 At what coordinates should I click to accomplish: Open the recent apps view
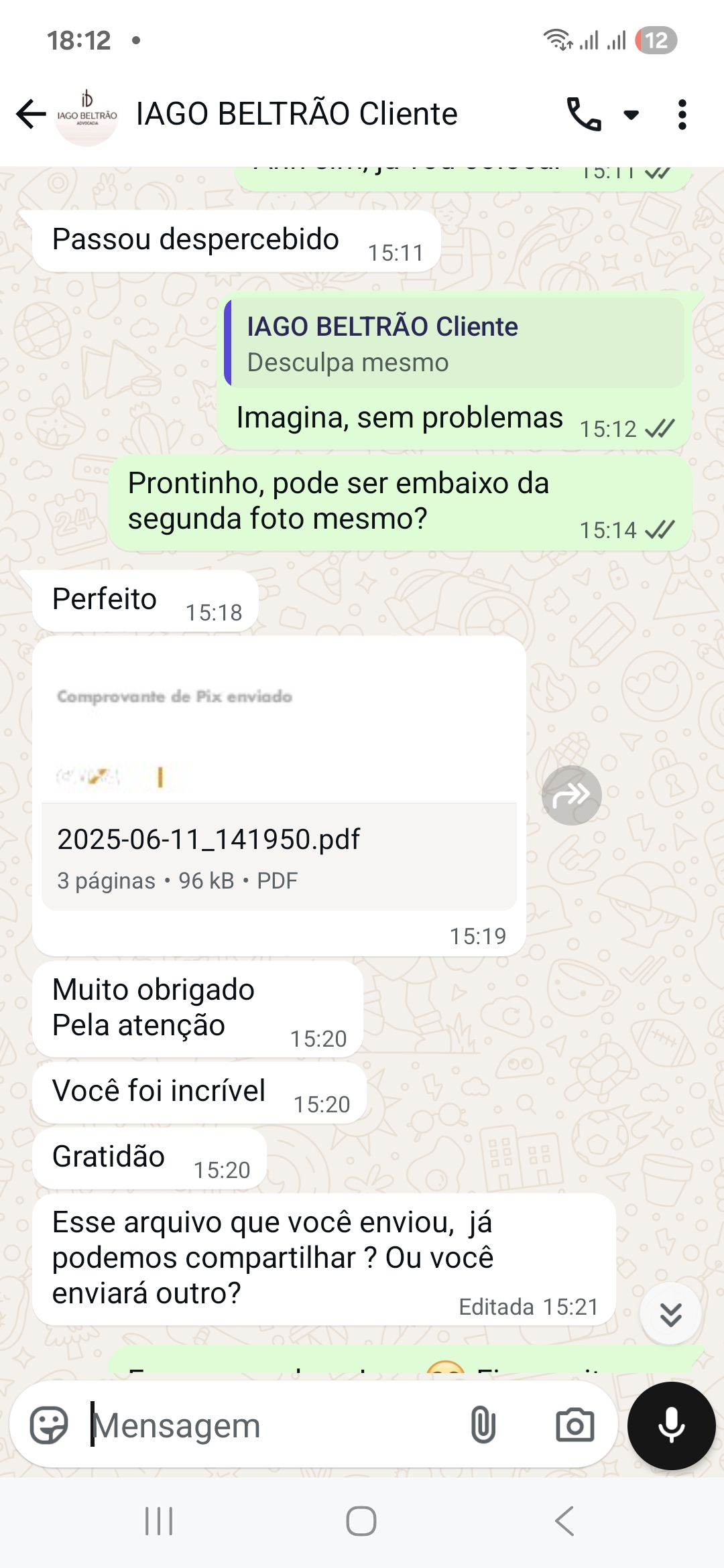pyautogui.click(x=159, y=1521)
